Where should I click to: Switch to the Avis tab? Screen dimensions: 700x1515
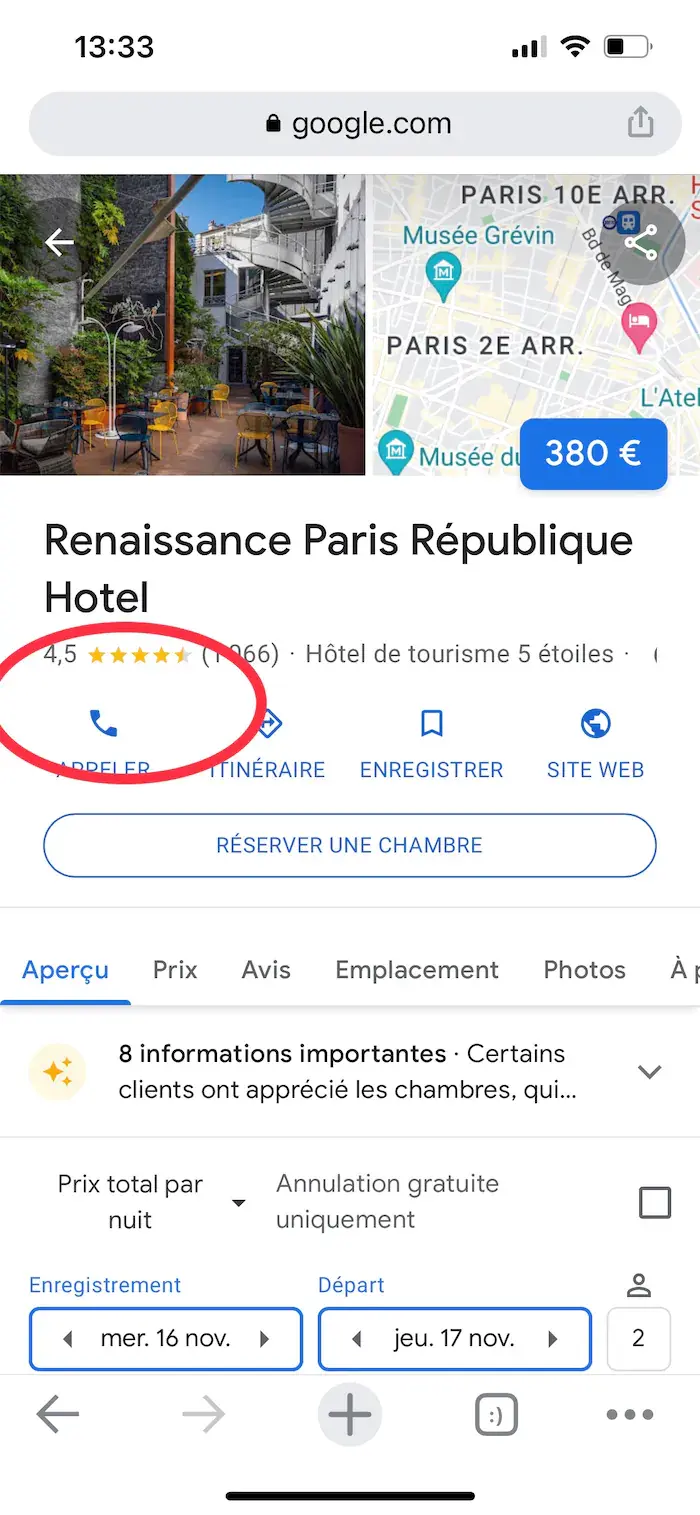(x=266, y=969)
